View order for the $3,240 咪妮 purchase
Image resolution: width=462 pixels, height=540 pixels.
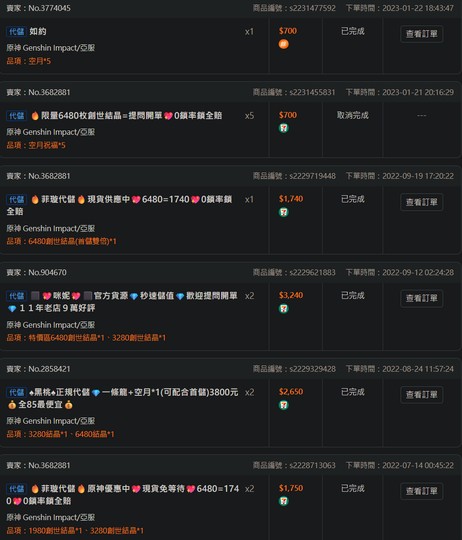[421, 298]
